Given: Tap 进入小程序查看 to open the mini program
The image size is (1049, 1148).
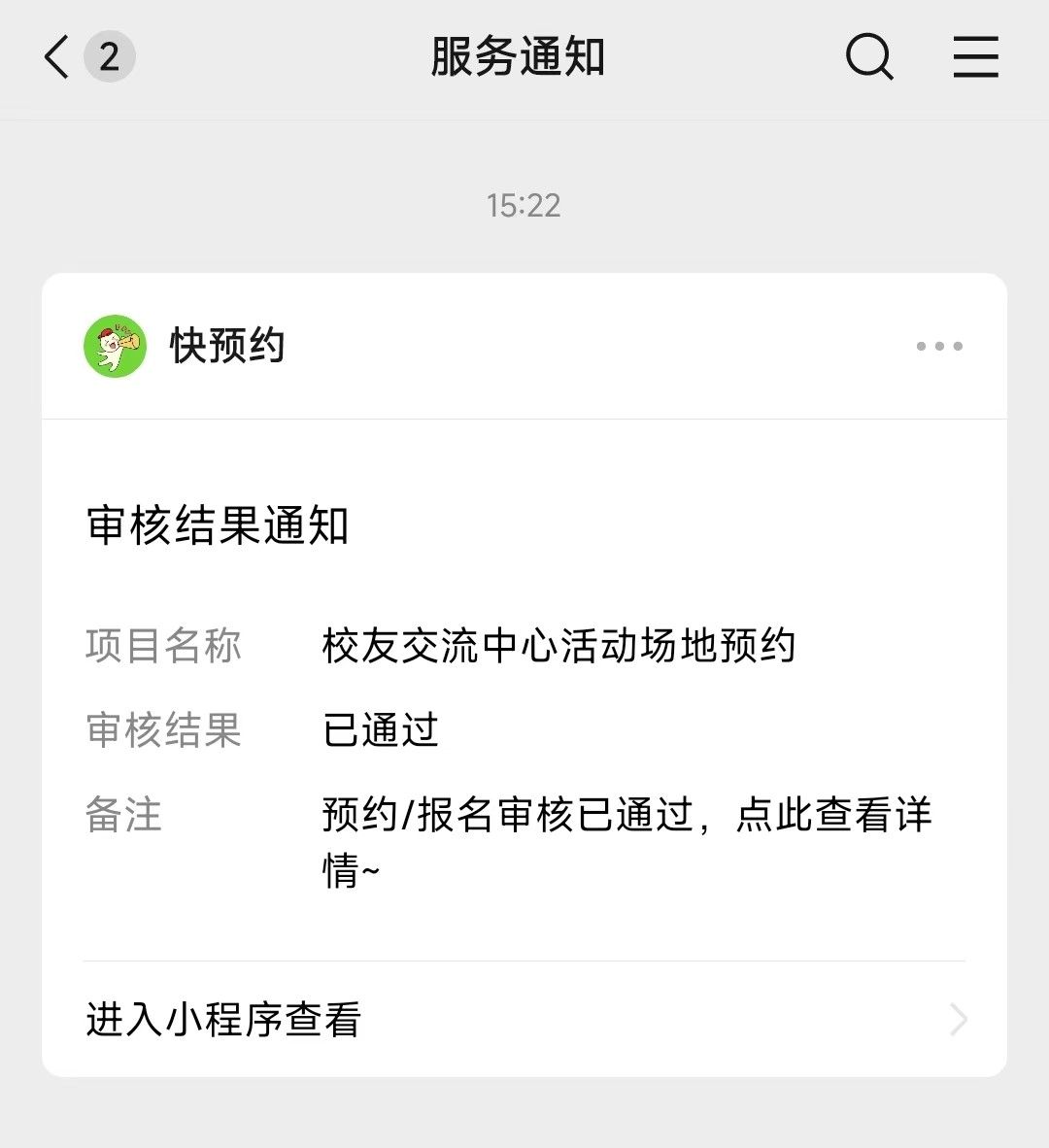Looking at the screenshot, I should coord(524,1020).
